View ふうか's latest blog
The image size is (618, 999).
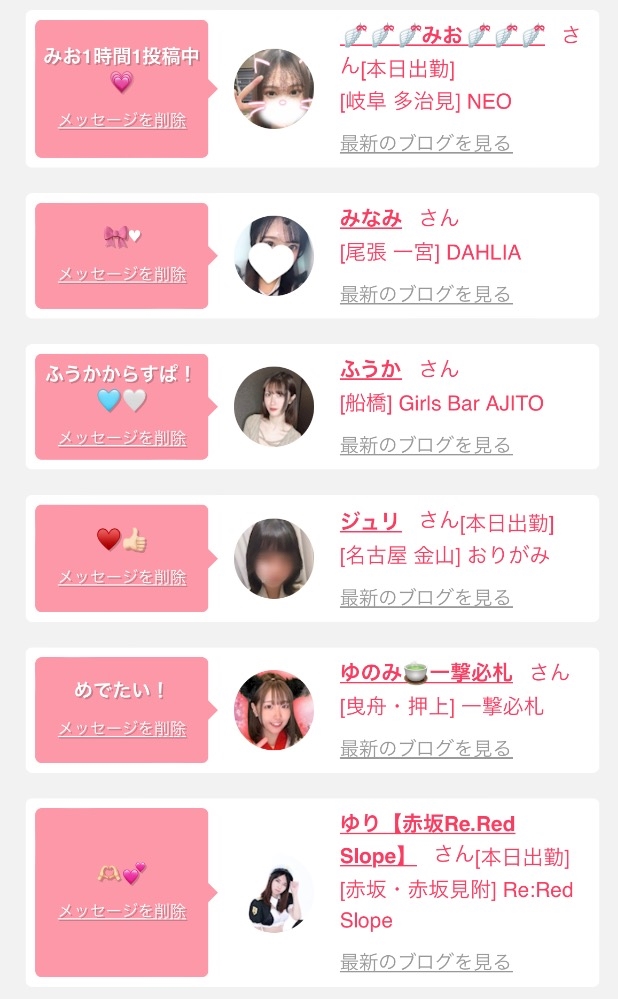pos(426,445)
